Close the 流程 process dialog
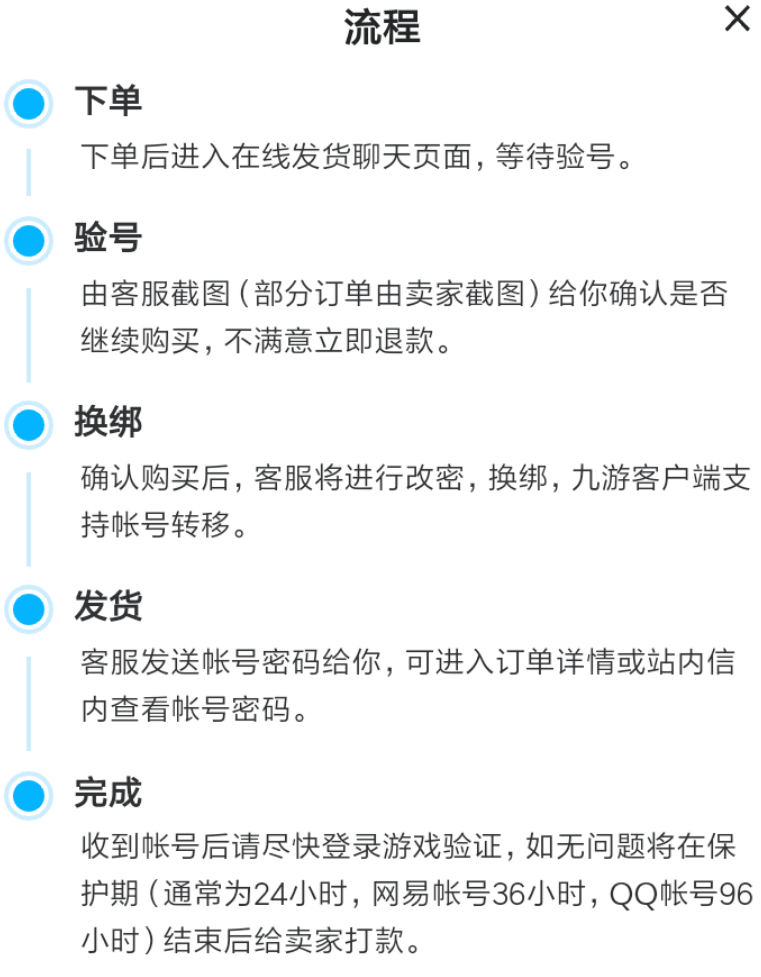 coord(737,19)
